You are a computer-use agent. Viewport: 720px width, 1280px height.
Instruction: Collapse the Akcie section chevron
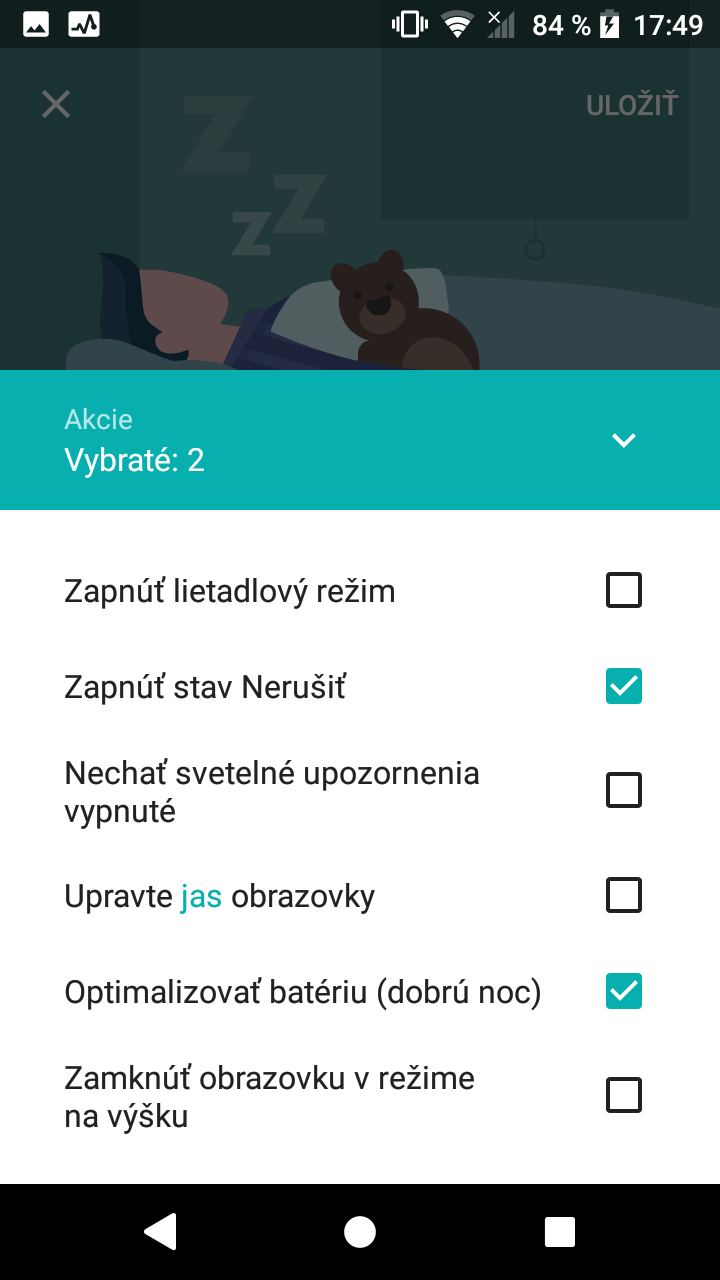pyautogui.click(x=624, y=440)
